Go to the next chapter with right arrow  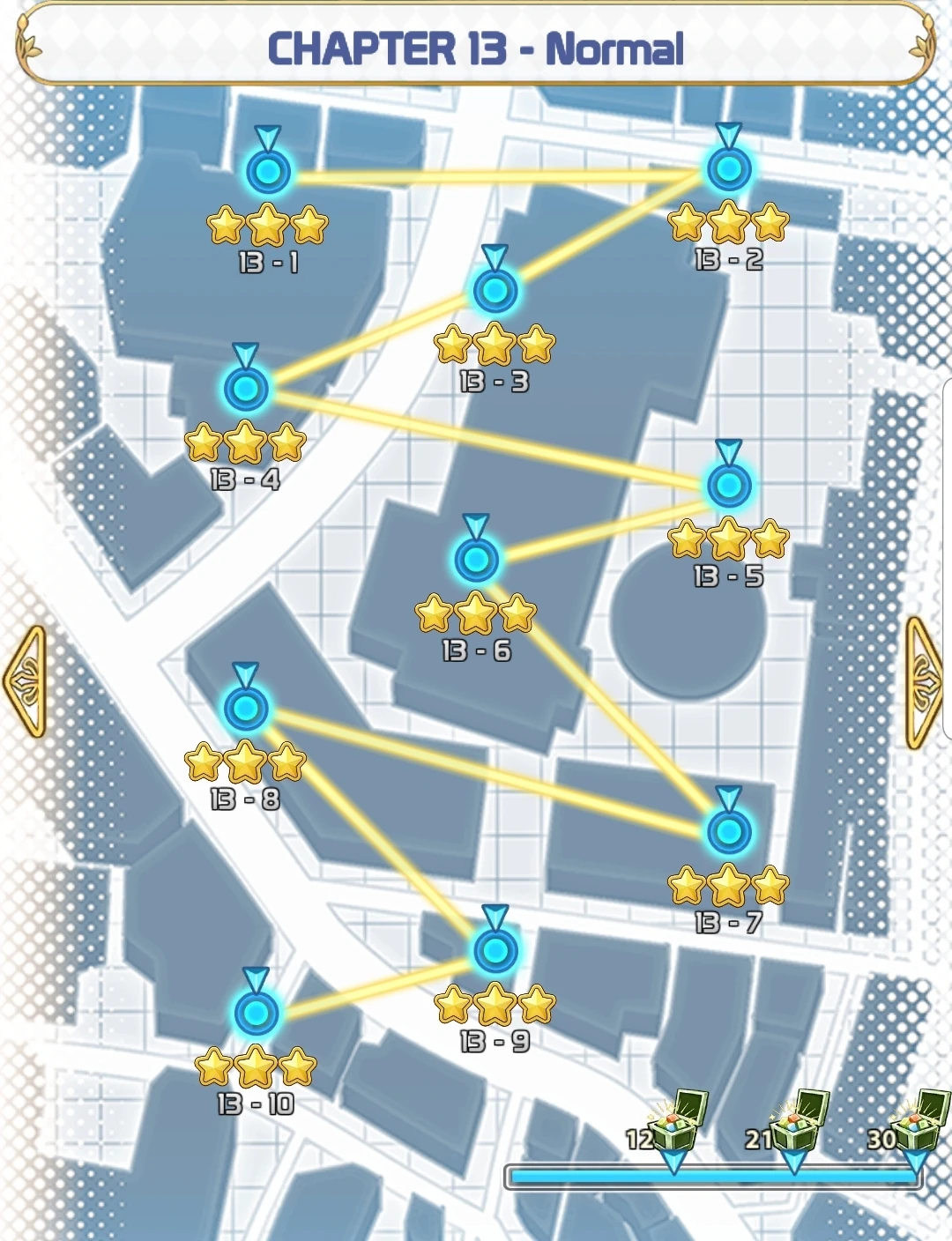(925, 680)
